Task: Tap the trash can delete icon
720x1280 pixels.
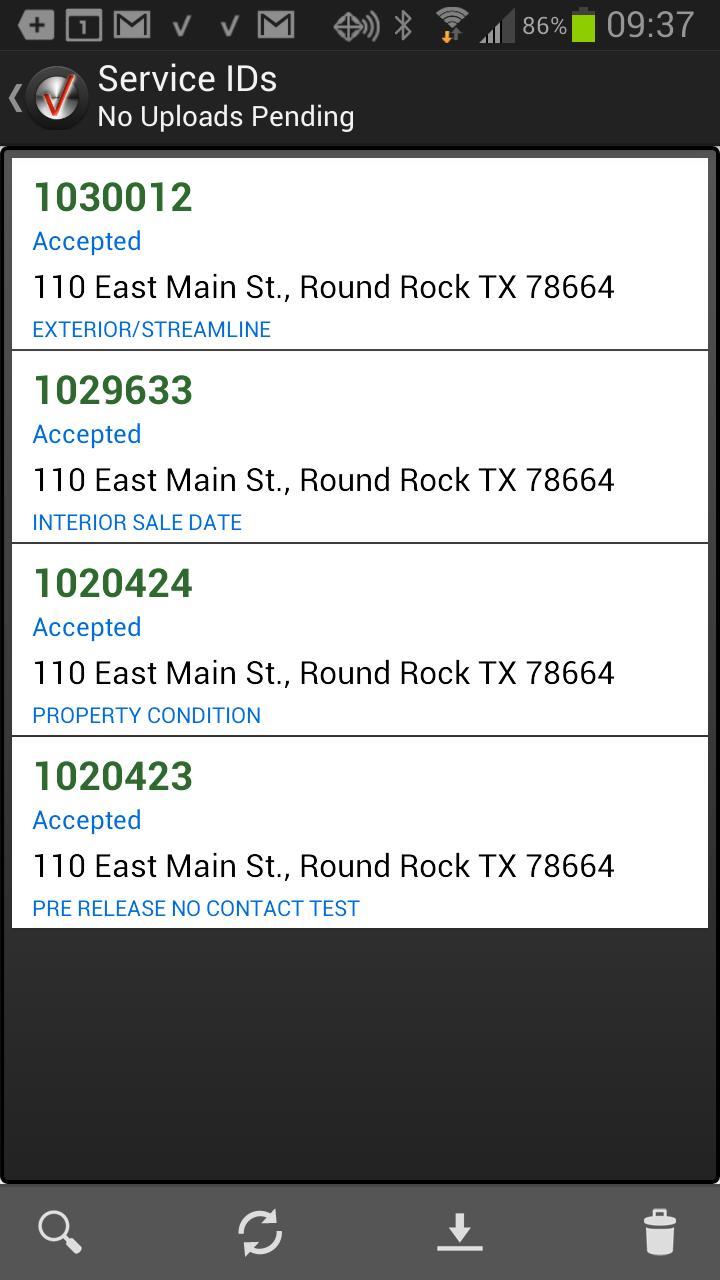Action: (x=659, y=1232)
